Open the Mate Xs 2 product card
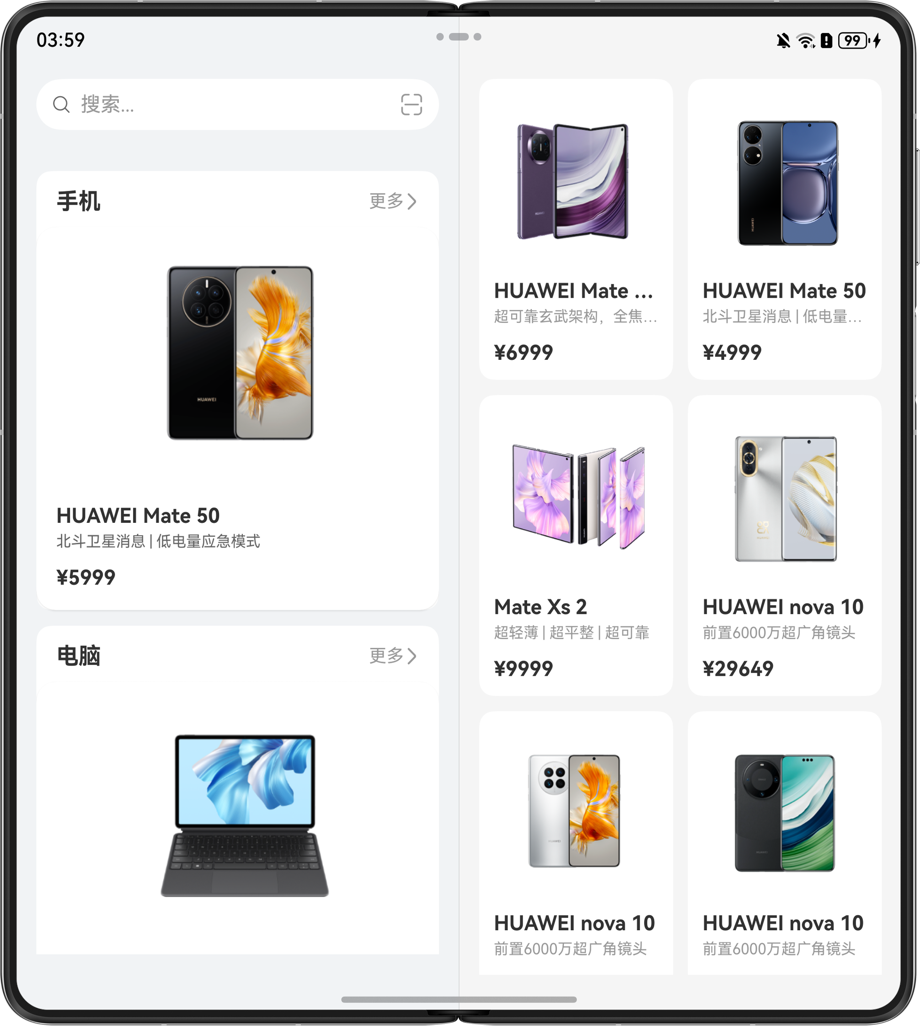Viewport: 920px width, 1026px height. click(576, 545)
